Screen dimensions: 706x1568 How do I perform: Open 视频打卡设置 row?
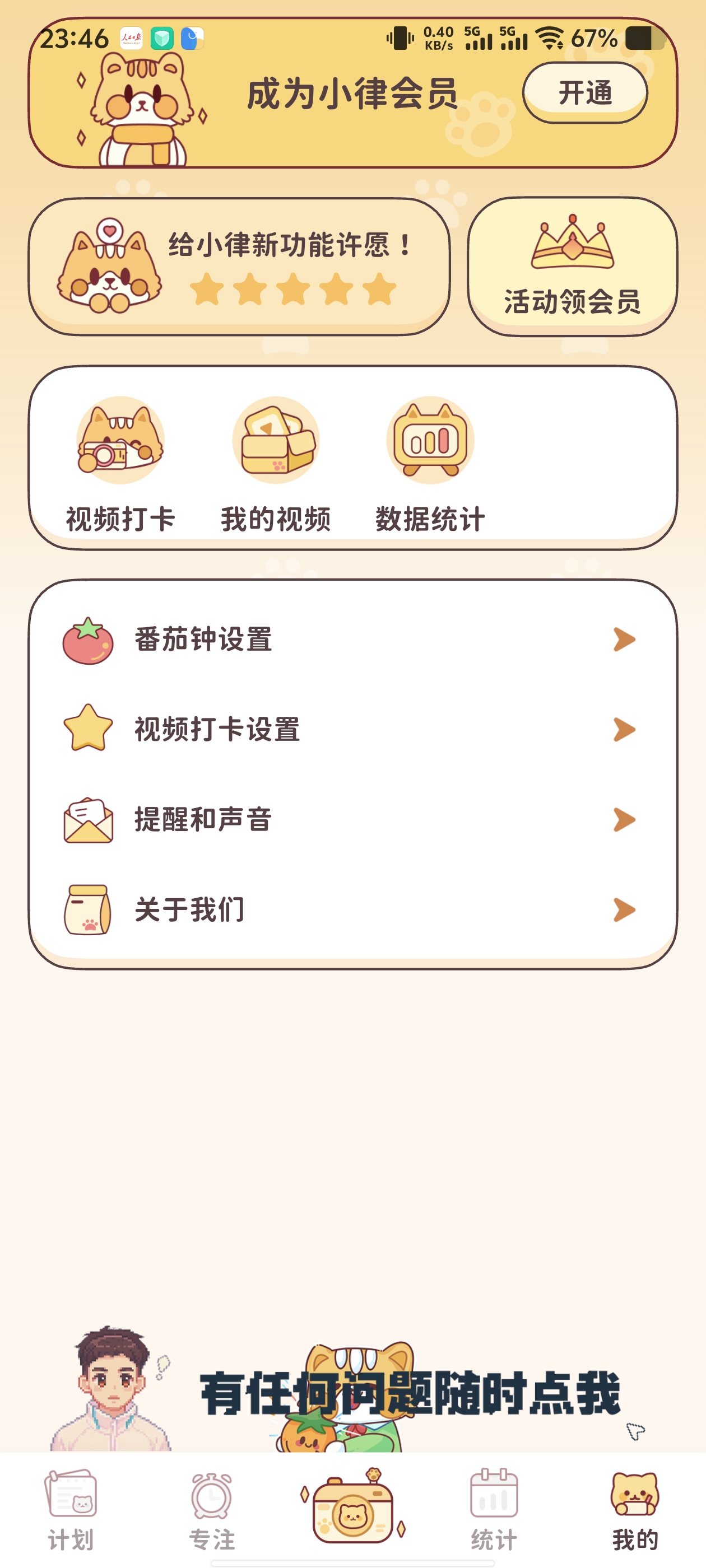pyautogui.click(x=352, y=729)
